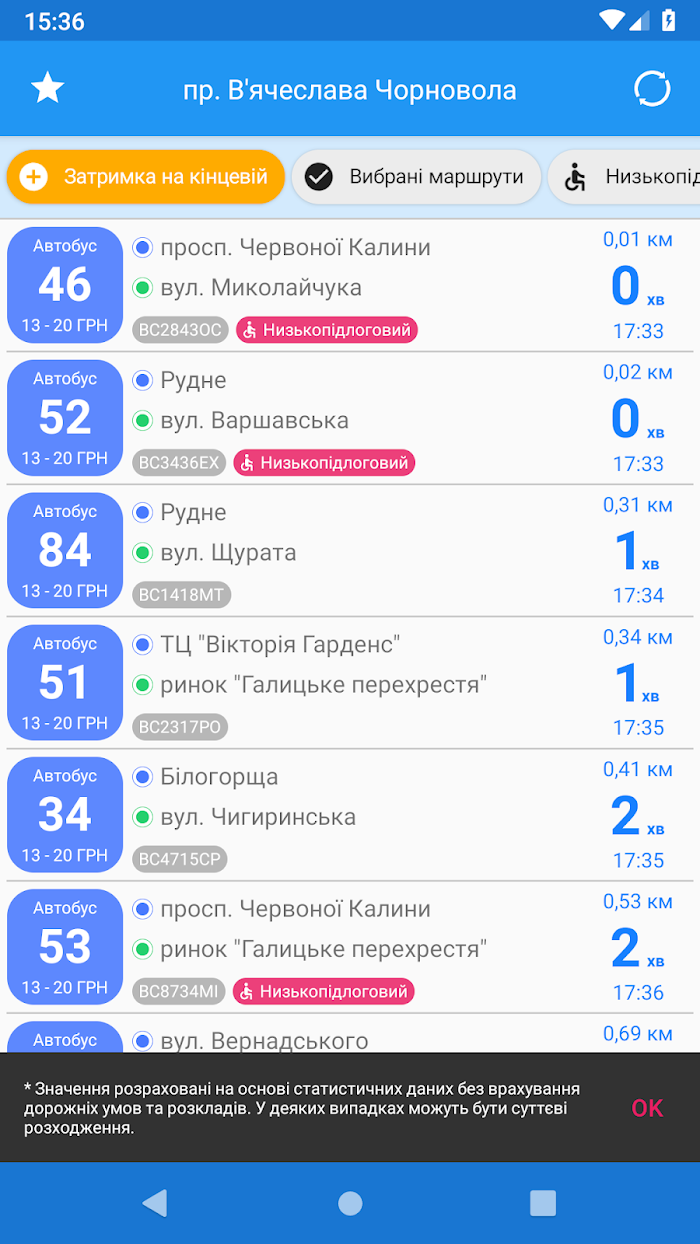Screen dimensions: 700x1244
Task: Select the 'Затримка на кінцевій' chip
Action: (x=146, y=177)
